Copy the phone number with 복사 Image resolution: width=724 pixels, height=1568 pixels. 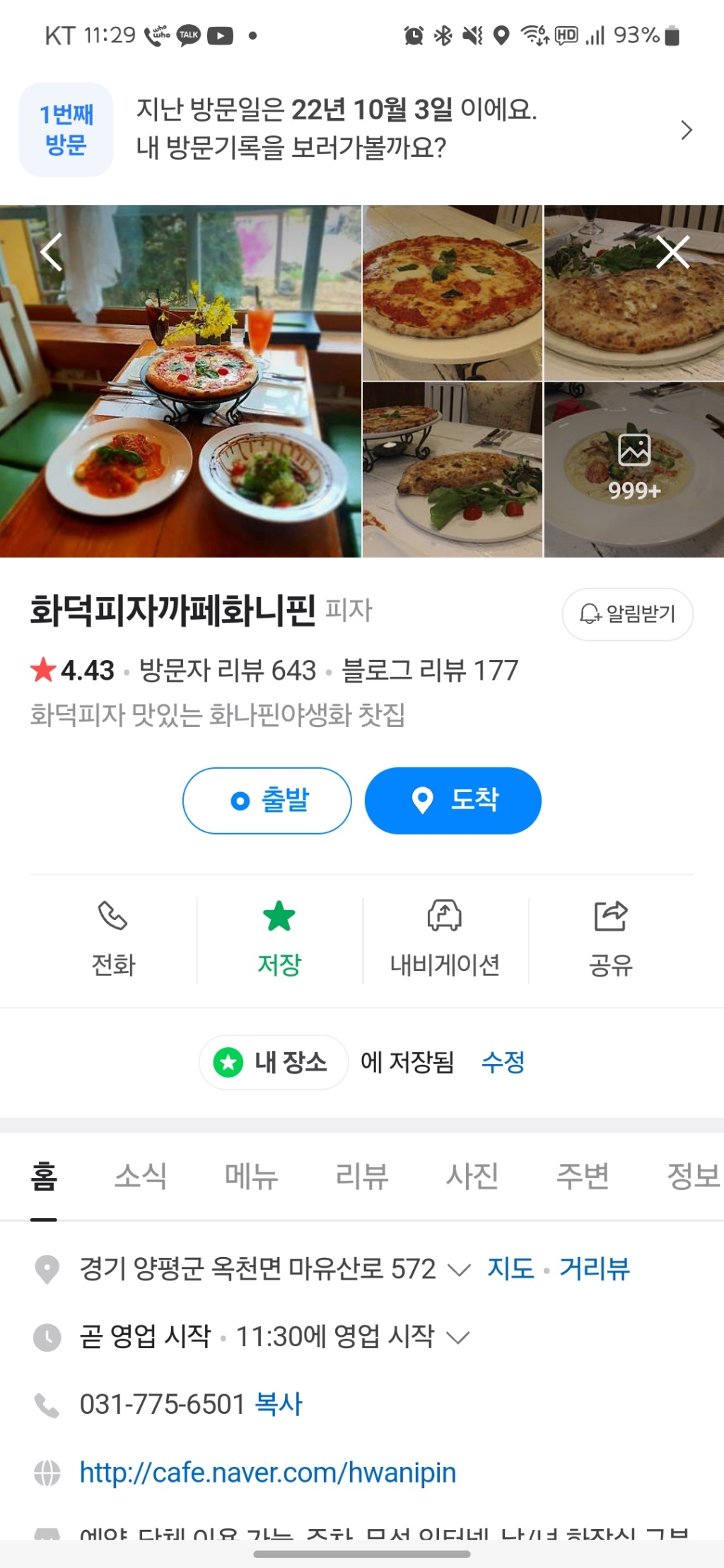click(x=279, y=1404)
